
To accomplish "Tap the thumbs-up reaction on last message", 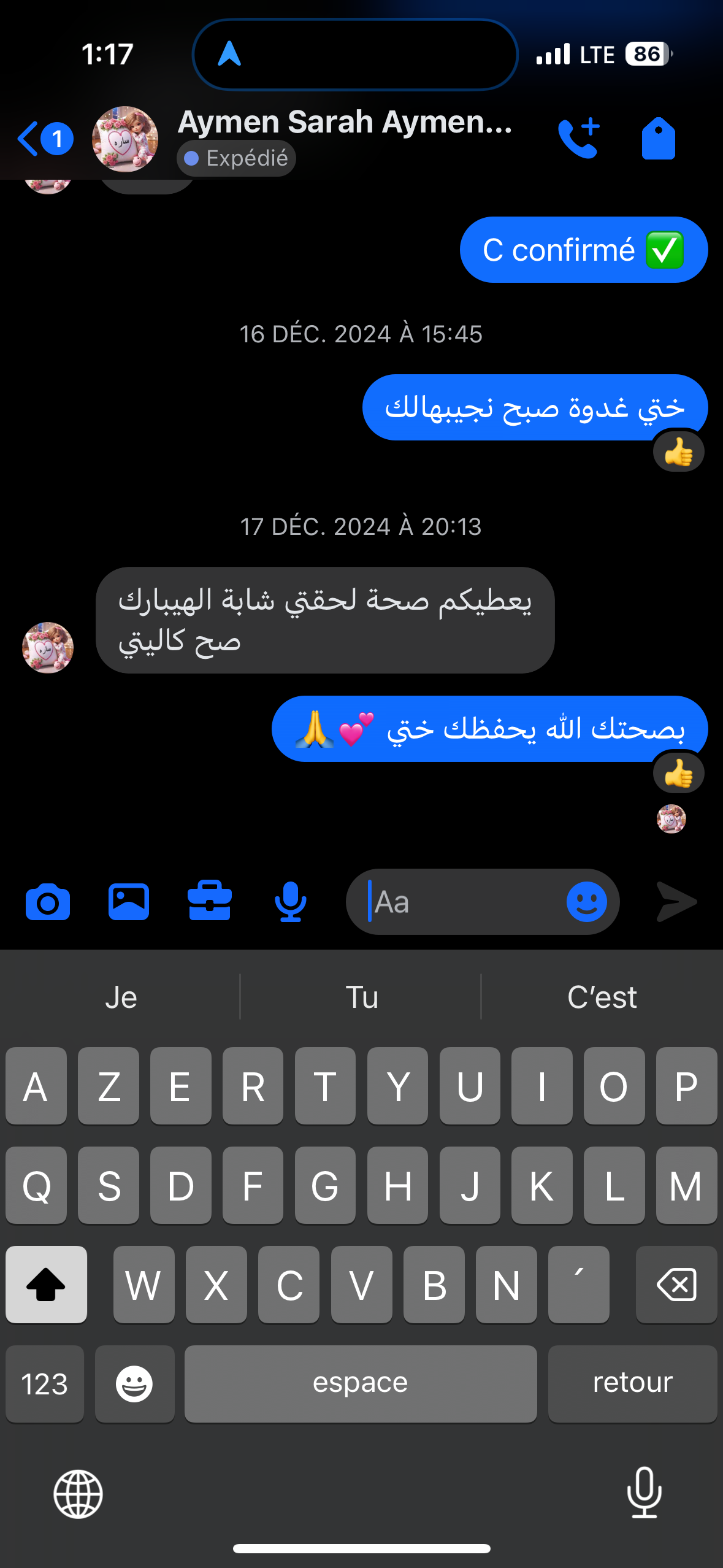I will pyautogui.click(x=677, y=772).
